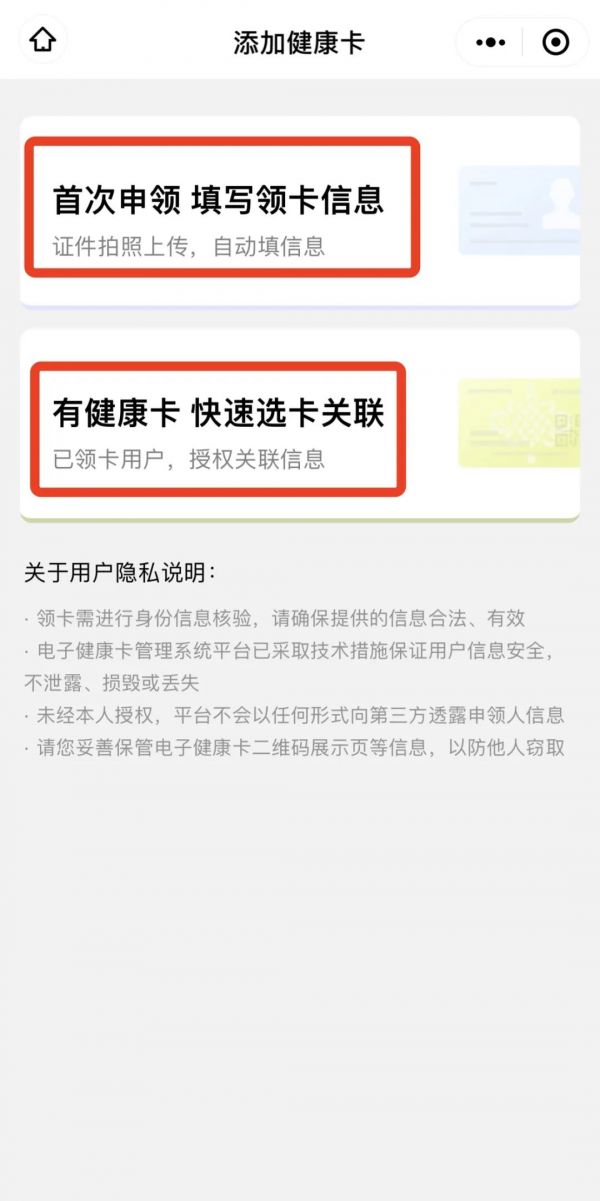This screenshot has height=1201, width=600.
Task: Select the 有健康卡 快速选卡关联 card
Action: point(299,425)
